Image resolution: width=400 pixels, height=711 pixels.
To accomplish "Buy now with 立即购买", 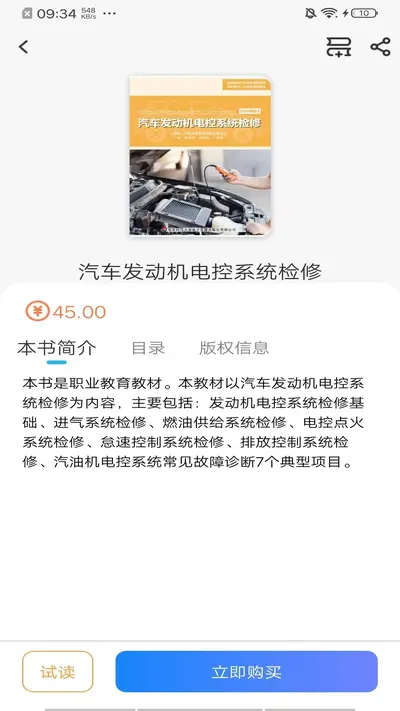I will coord(246,672).
